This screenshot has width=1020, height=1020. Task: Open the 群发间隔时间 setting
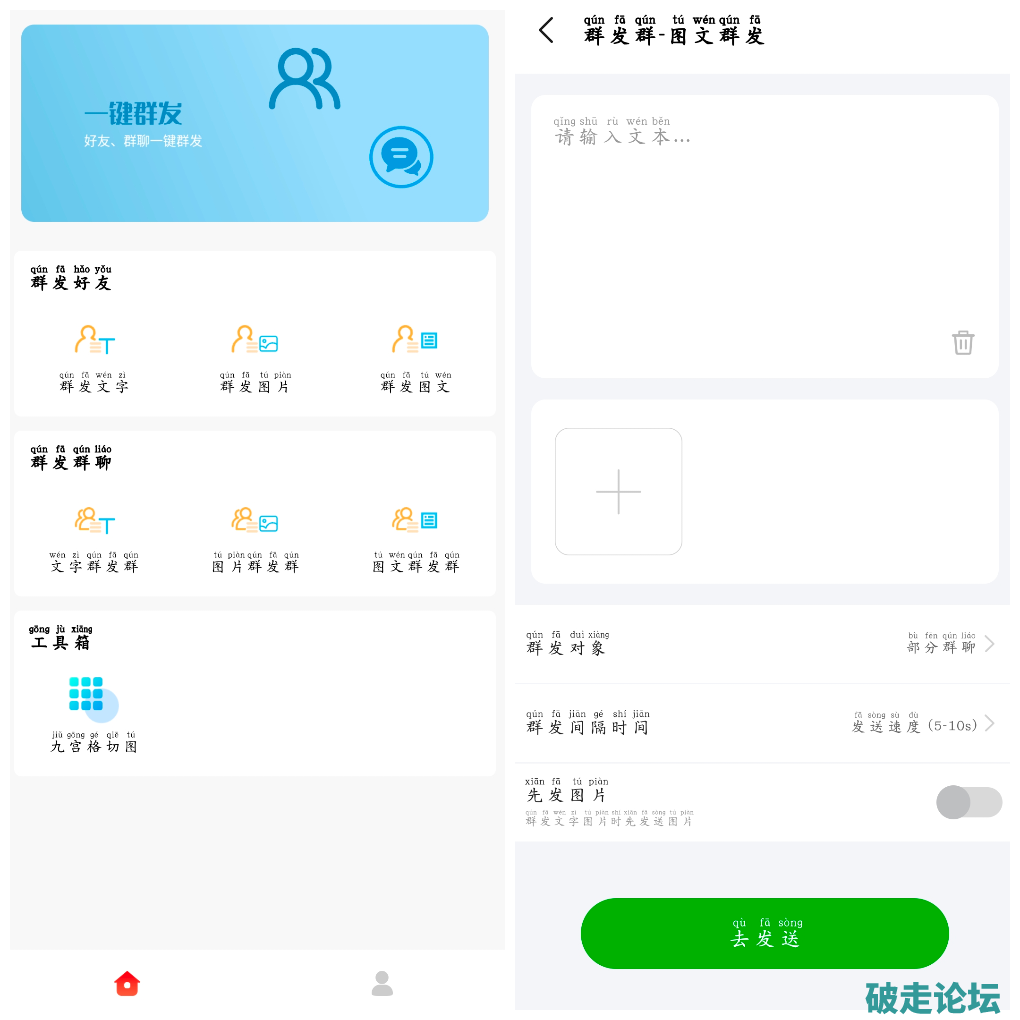(762, 723)
